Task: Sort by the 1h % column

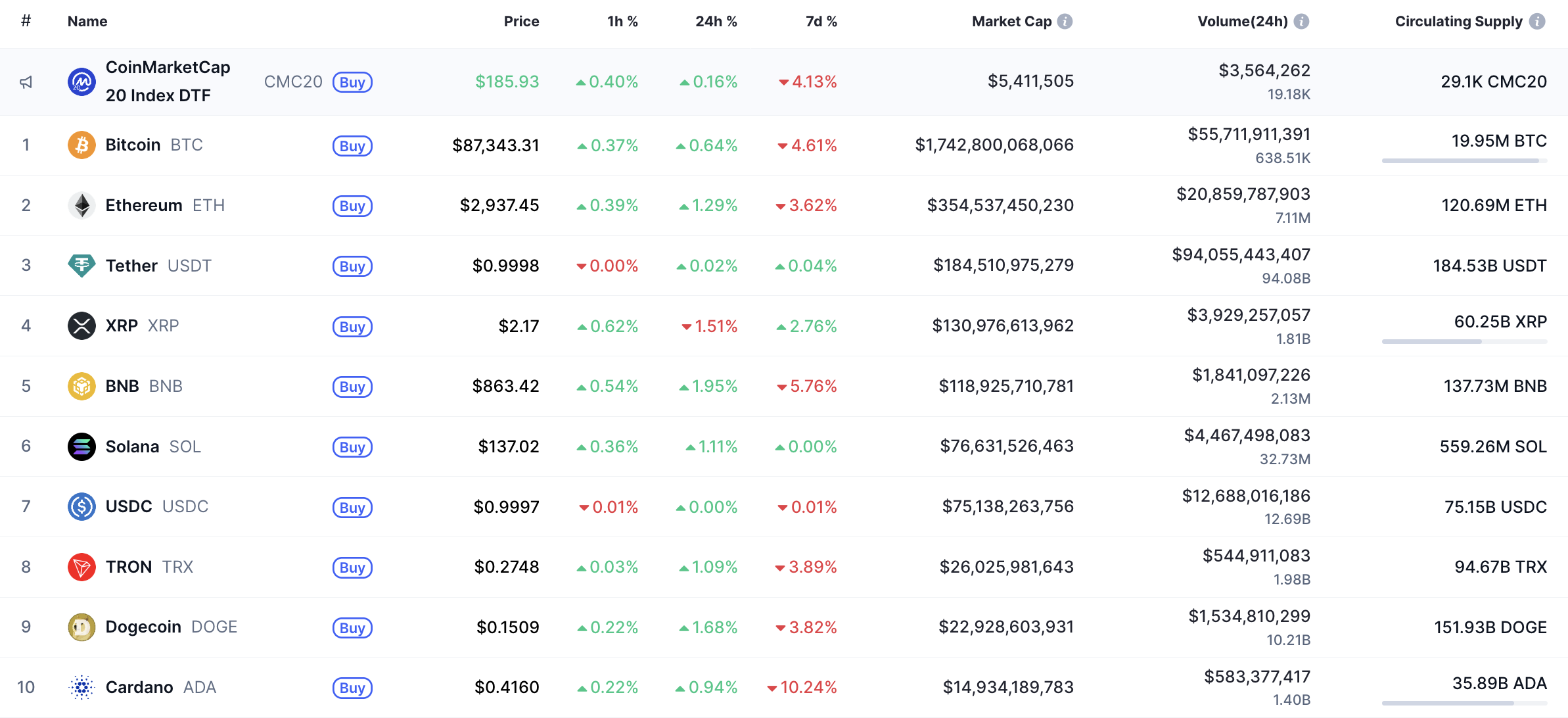Action: [622, 21]
